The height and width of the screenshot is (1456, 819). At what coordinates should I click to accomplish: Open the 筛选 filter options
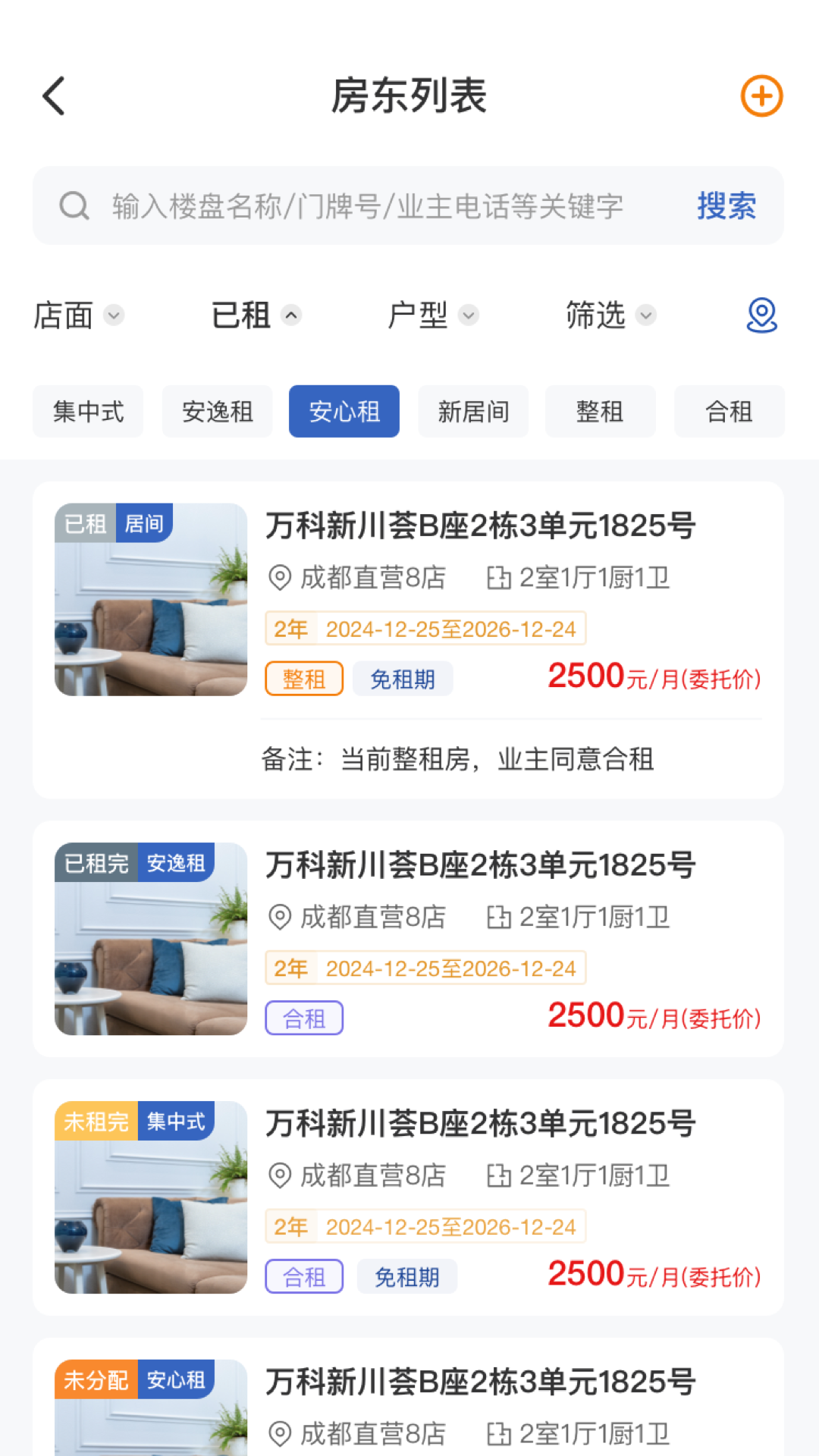[610, 315]
